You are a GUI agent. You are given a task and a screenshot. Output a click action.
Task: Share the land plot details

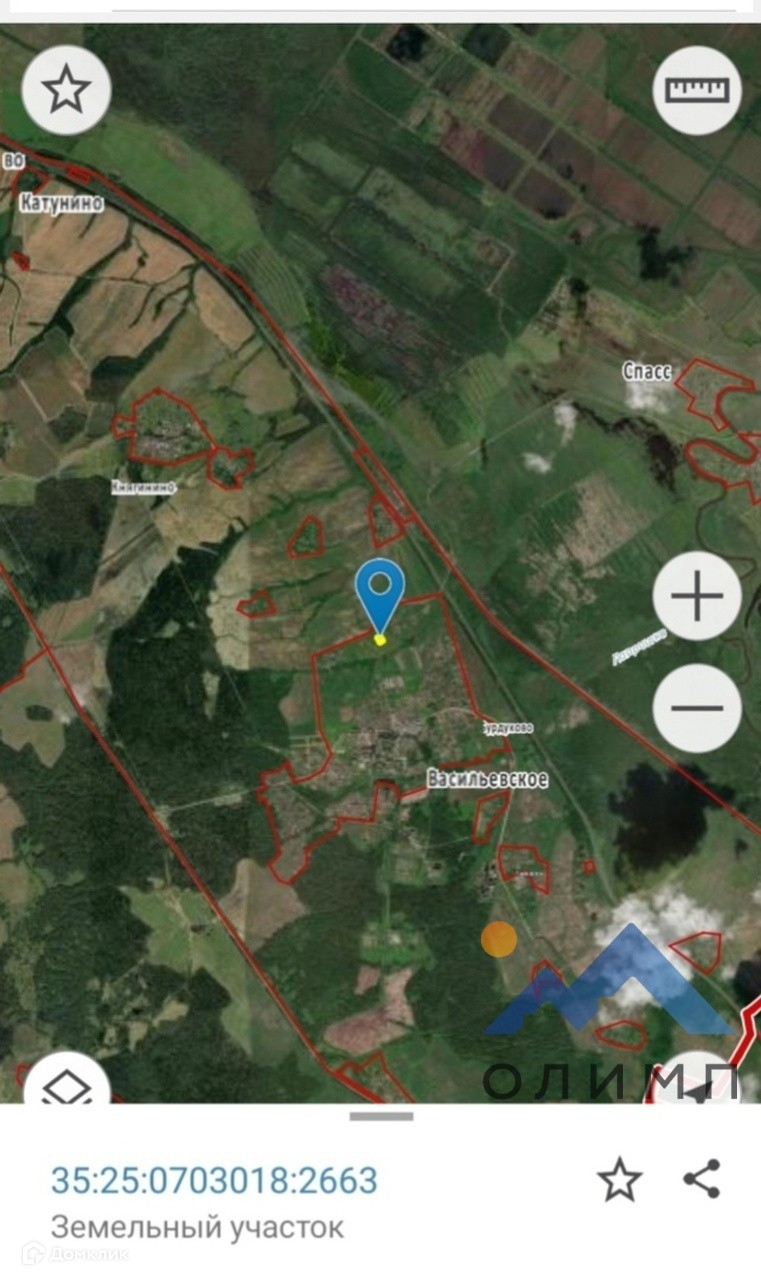[702, 1180]
